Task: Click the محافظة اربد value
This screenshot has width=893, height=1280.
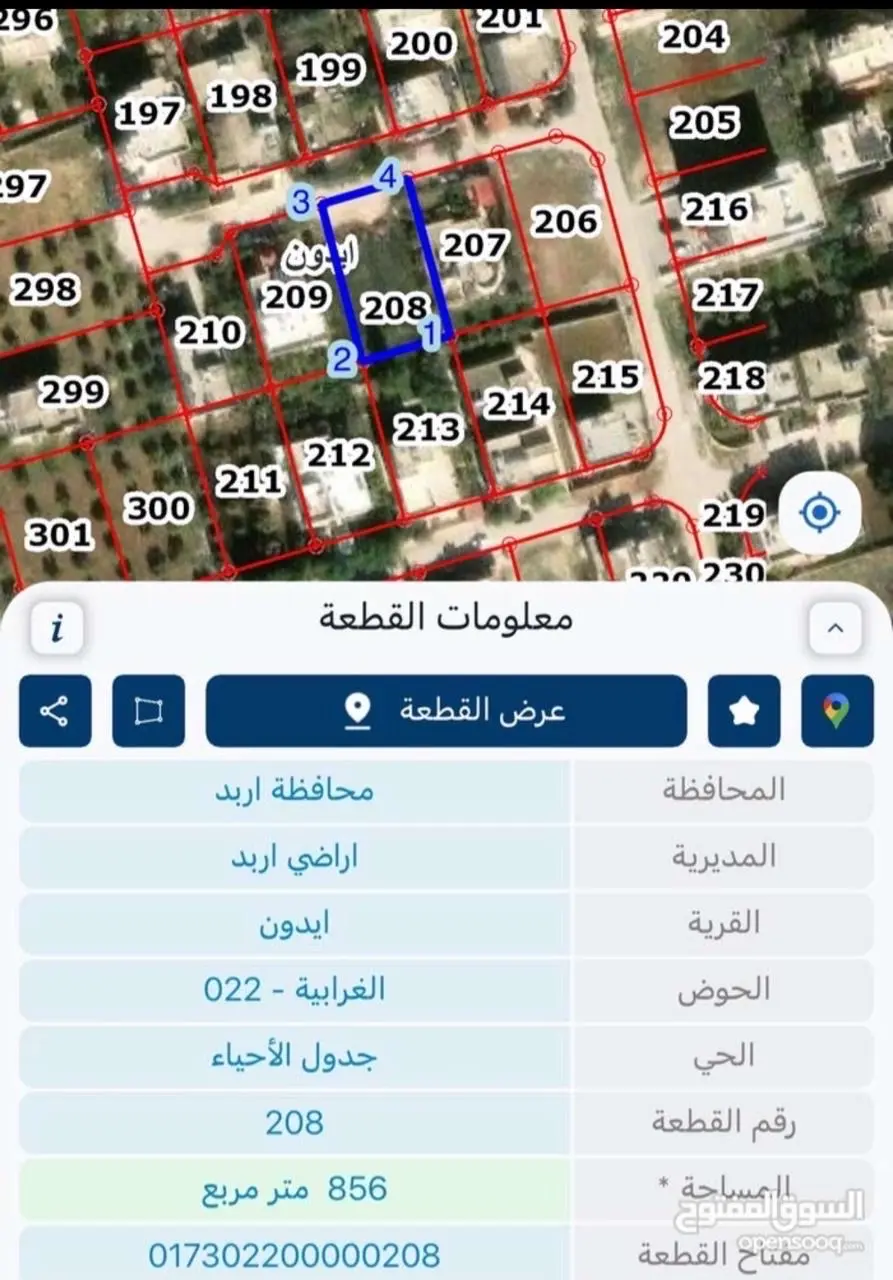Action: 294,790
